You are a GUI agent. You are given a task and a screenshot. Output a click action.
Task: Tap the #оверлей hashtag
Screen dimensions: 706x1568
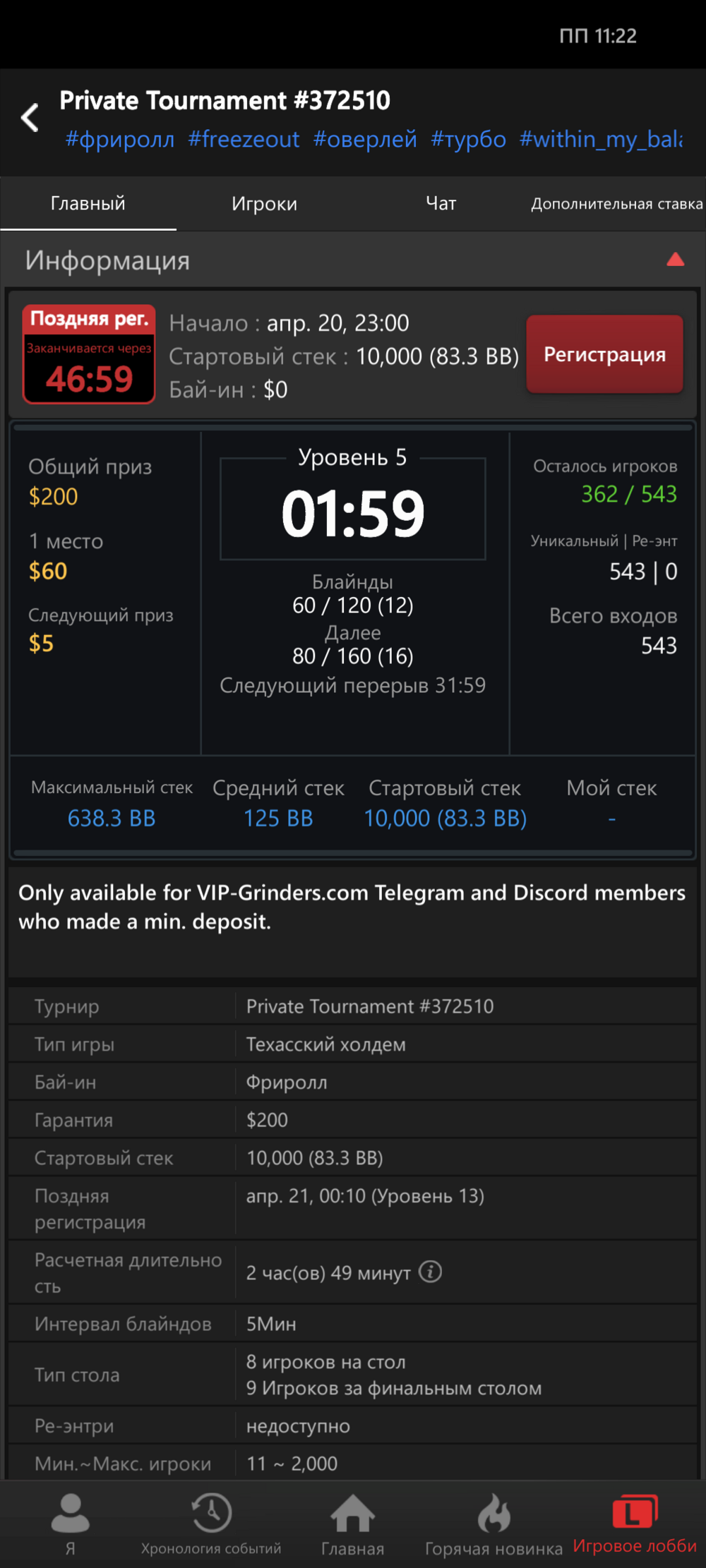[x=365, y=140]
